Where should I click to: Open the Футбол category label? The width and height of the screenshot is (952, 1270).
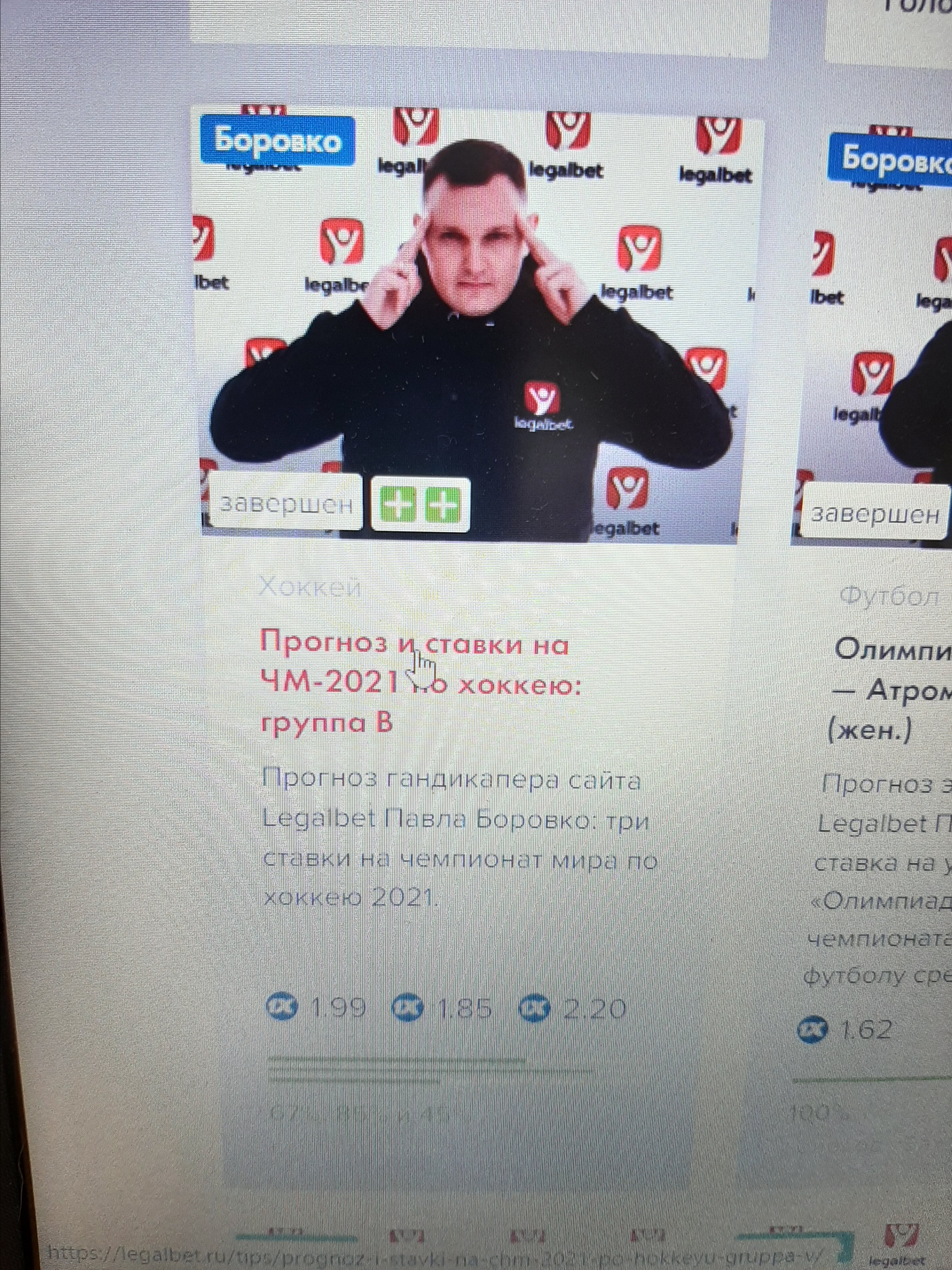pyautogui.click(x=889, y=597)
